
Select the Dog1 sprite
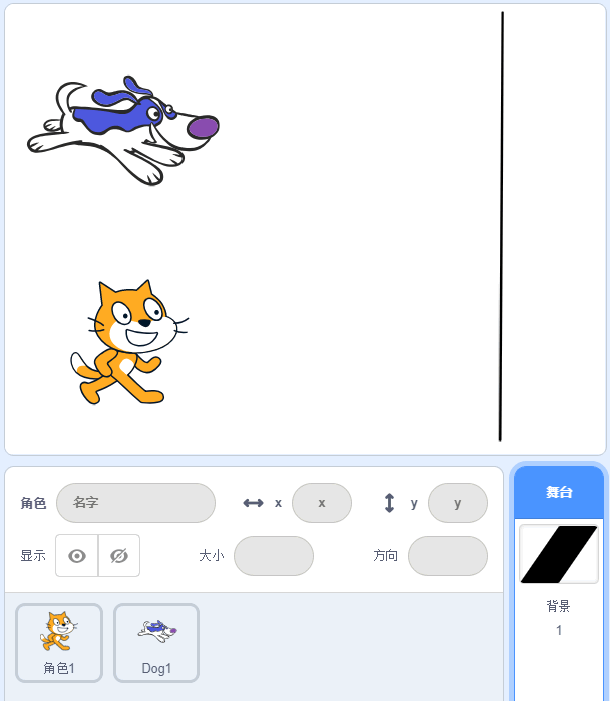[x=156, y=642]
